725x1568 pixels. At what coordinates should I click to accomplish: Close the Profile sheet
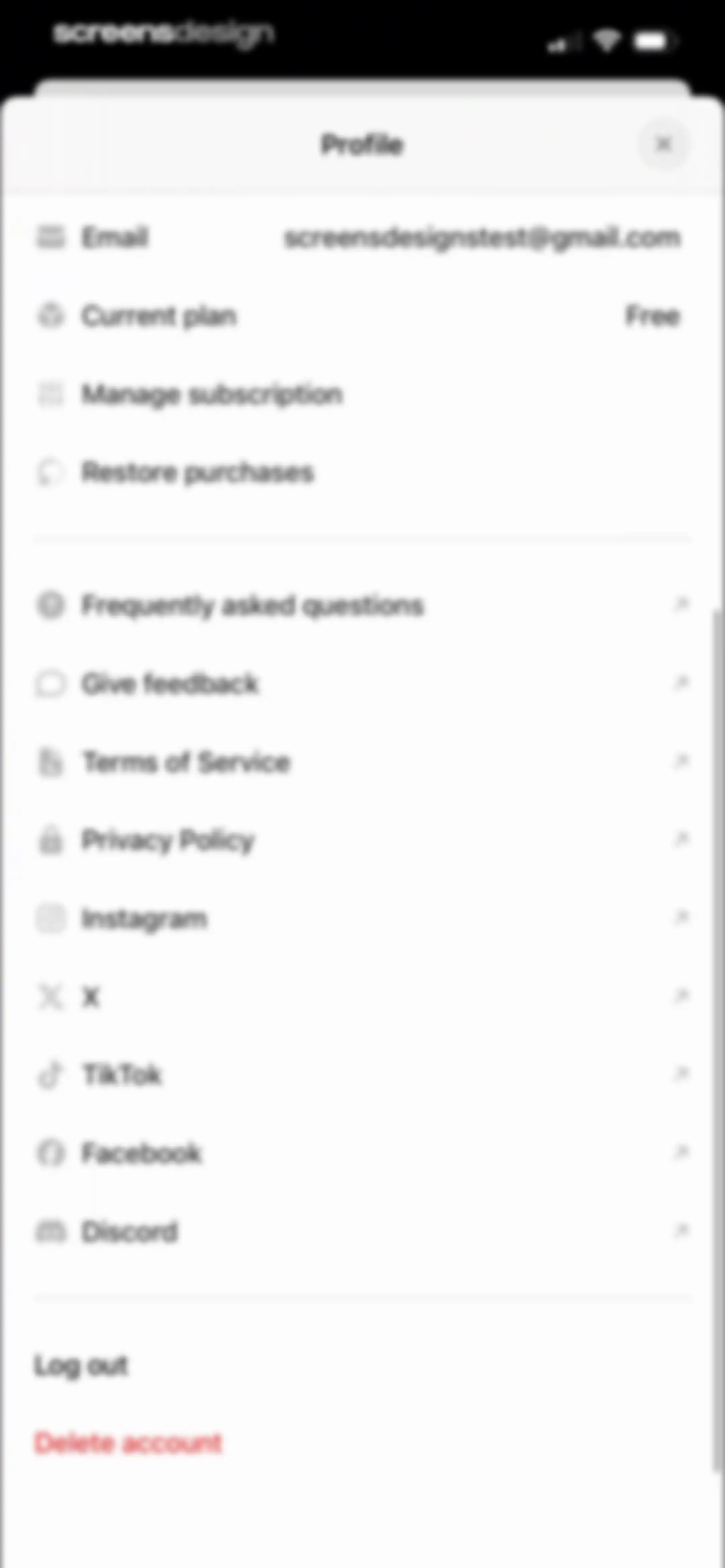(664, 145)
